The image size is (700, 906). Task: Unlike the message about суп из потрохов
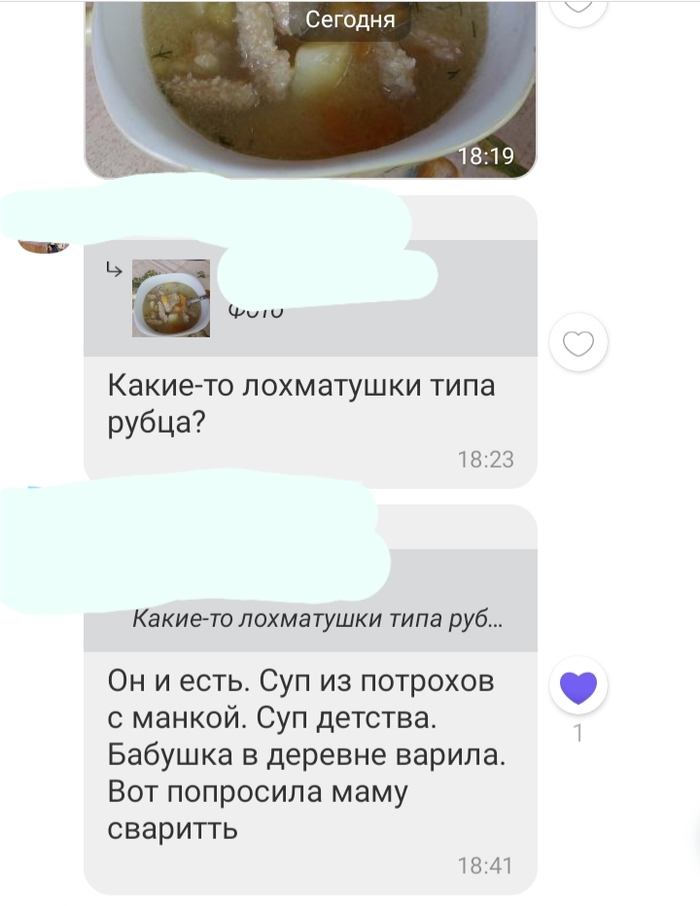[x=578, y=687]
